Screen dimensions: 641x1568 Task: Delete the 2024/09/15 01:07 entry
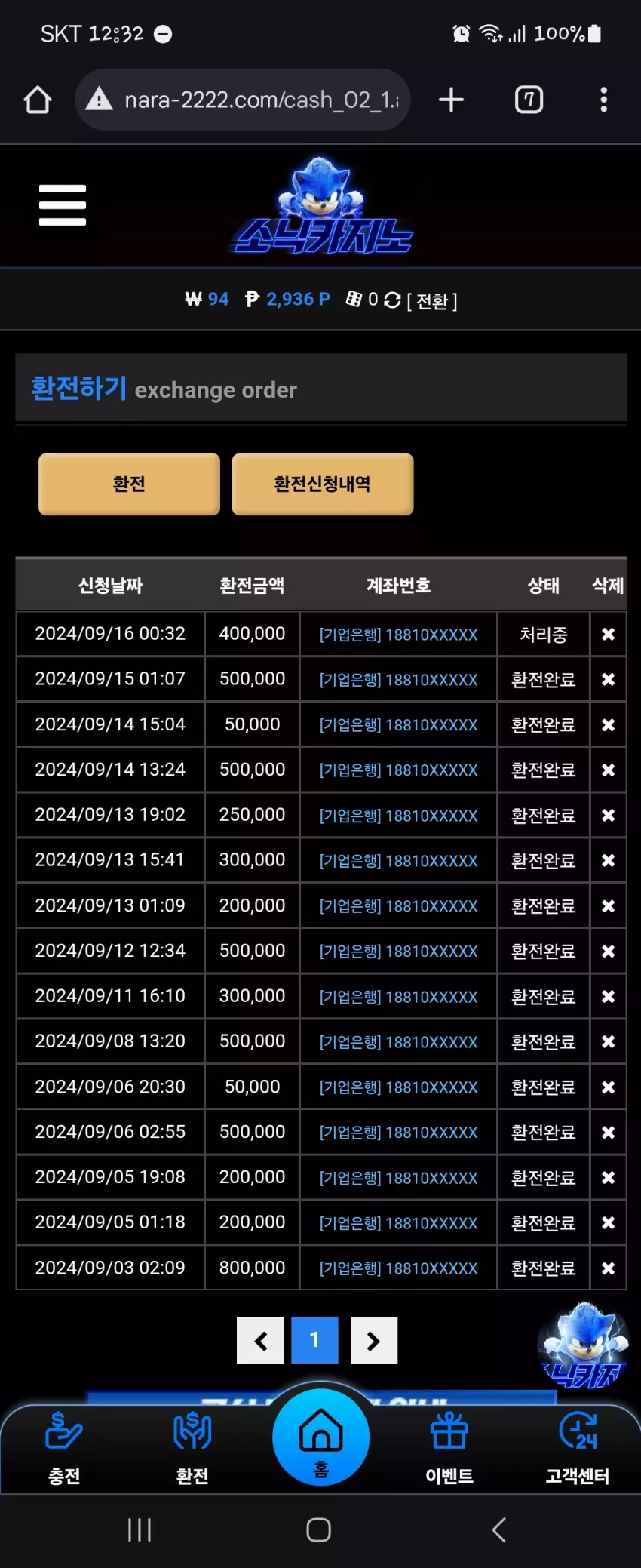[x=608, y=680]
